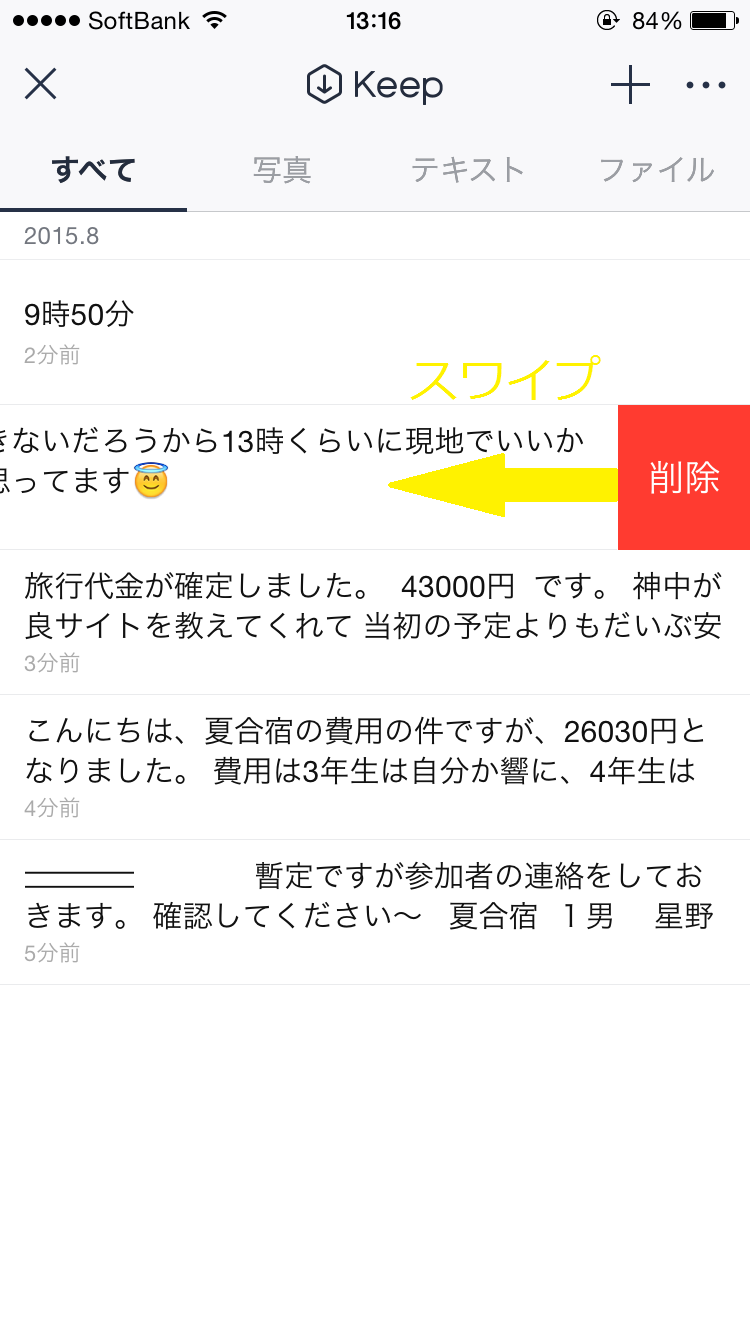Open the three-dot overflow menu
750x1334 pixels.
click(706, 85)
